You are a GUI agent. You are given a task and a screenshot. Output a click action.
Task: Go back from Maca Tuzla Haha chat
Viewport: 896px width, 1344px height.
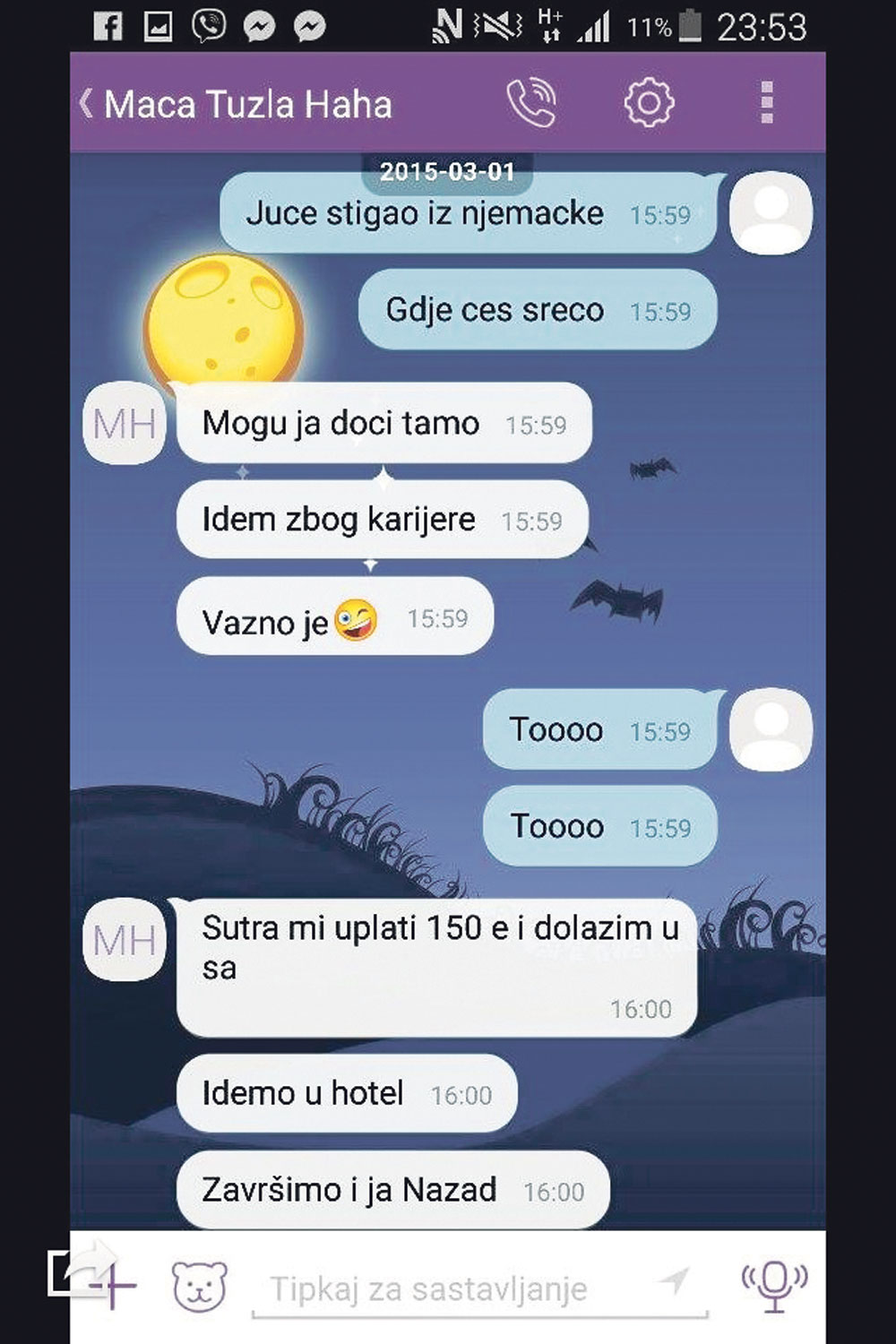pos(86,103)
